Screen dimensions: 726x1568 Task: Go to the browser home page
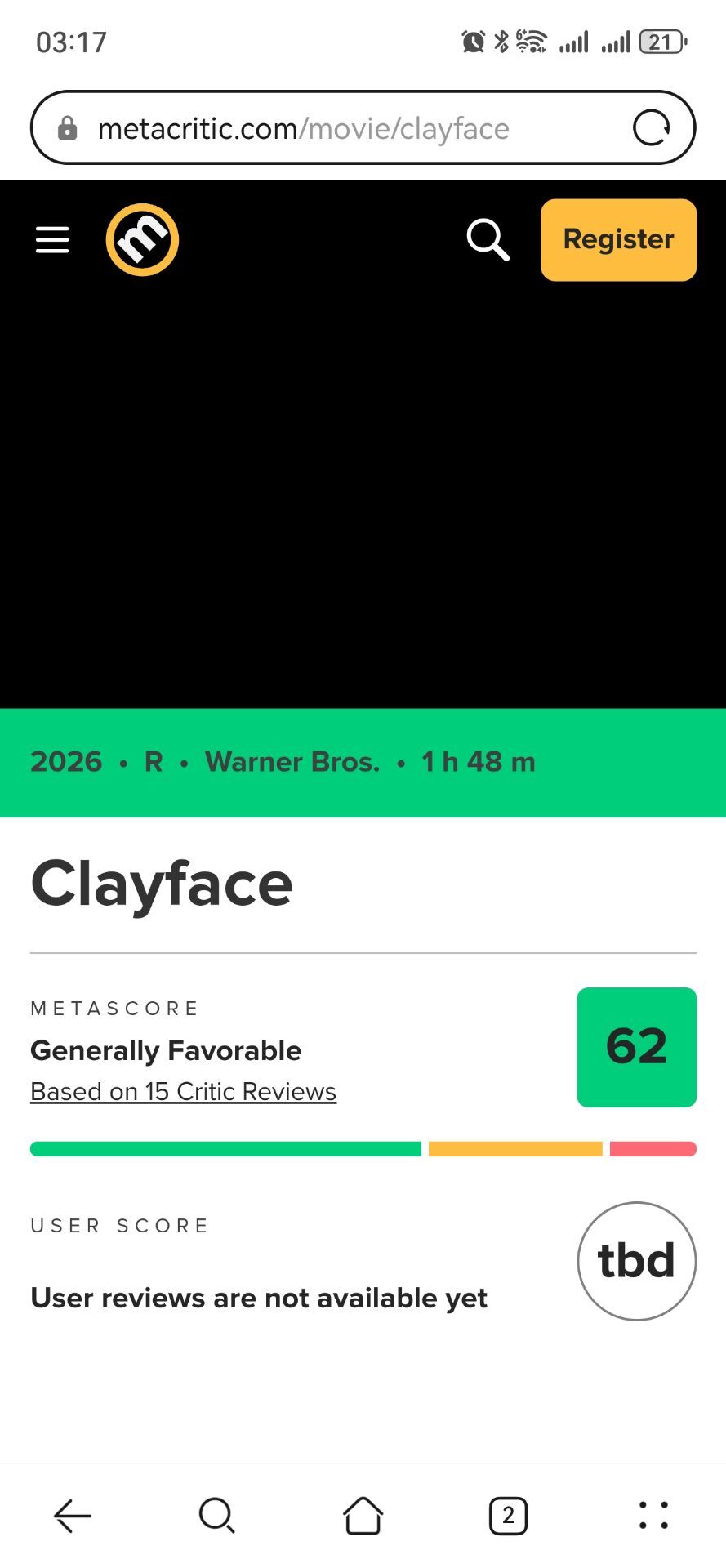point(363,1516)
